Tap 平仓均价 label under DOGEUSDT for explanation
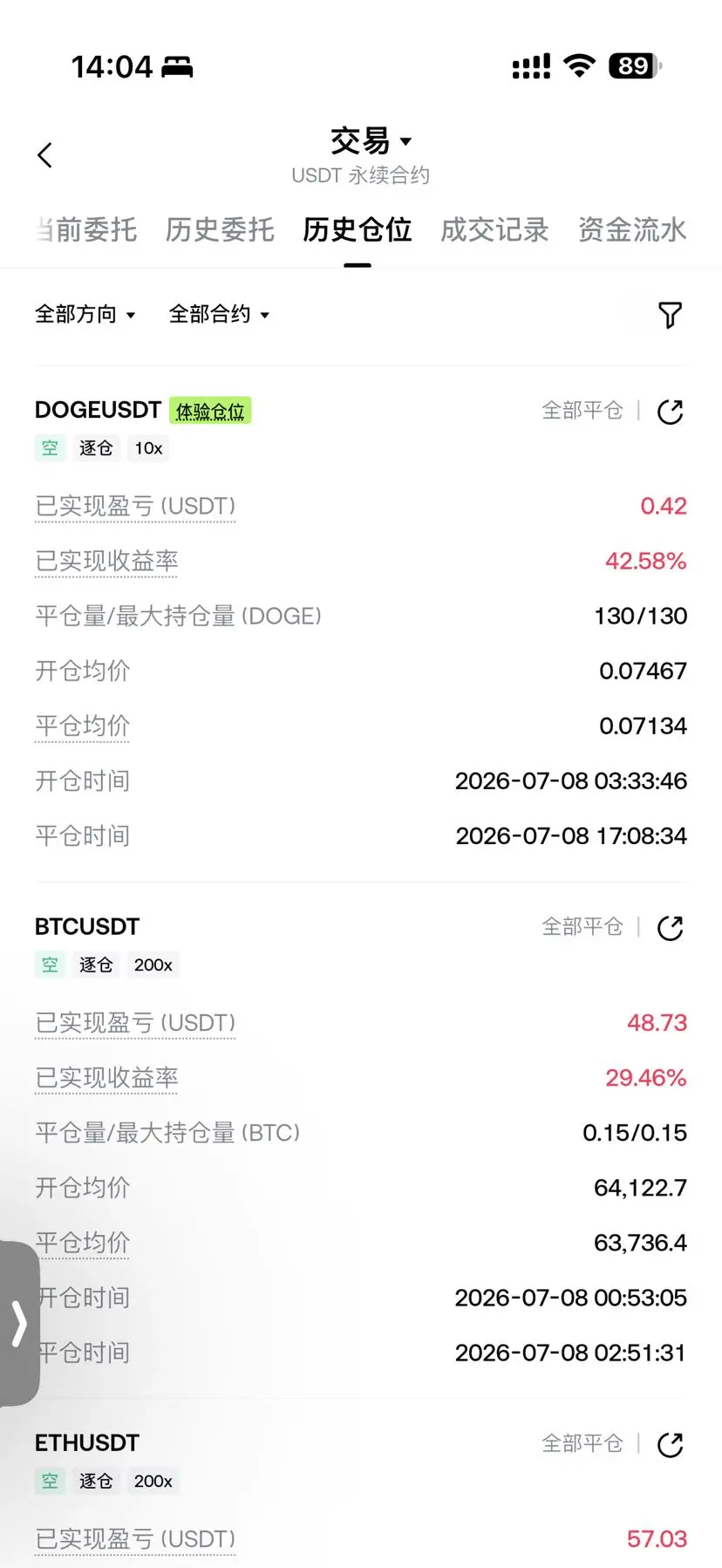Screen dimensions: 722x1568 coord(82,726)
